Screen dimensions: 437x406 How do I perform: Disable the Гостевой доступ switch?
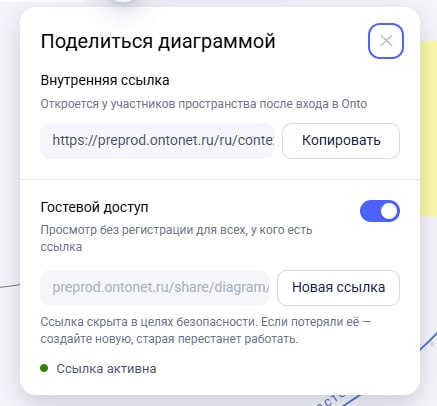380,211
